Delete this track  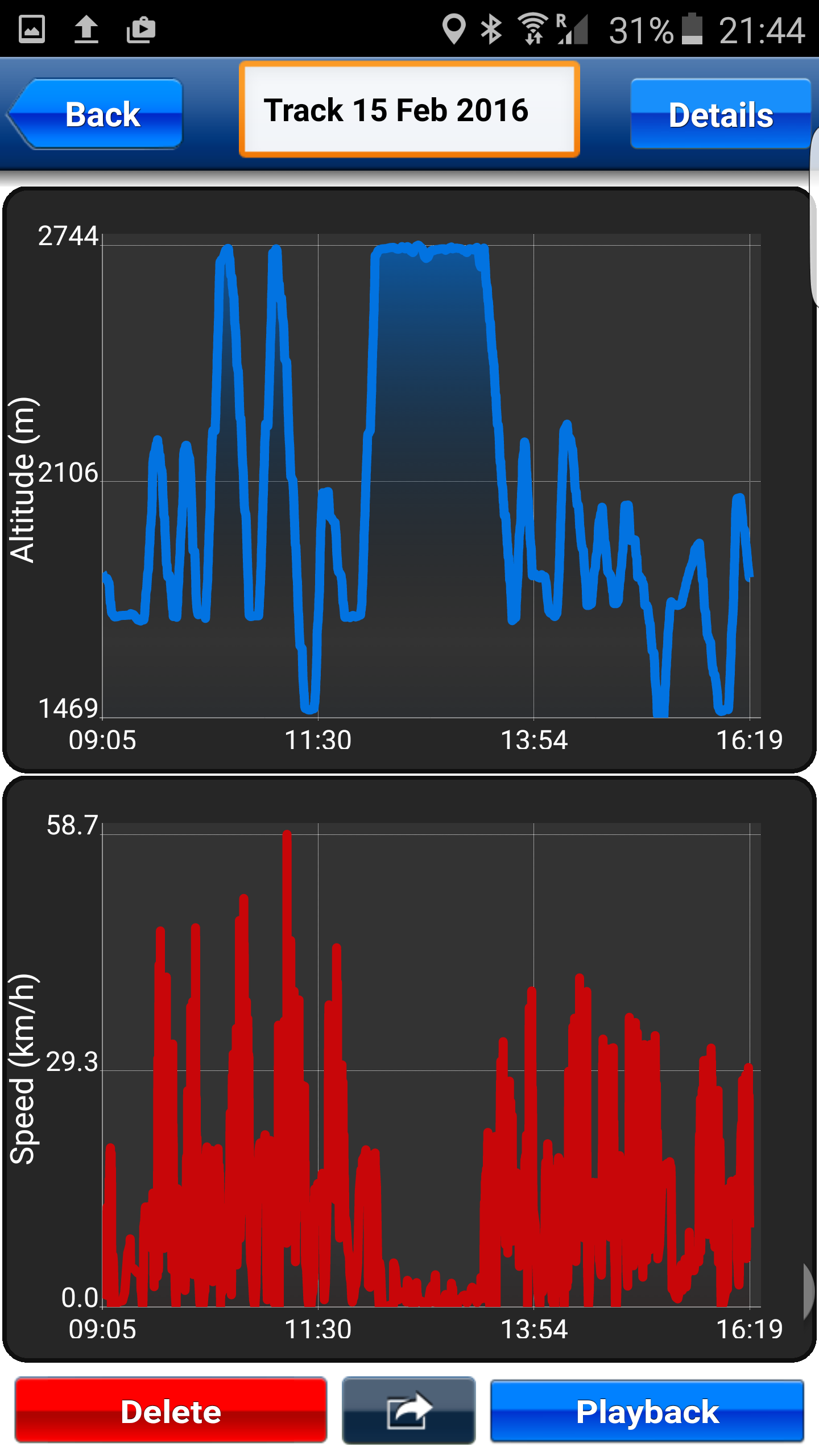(x=171, y=1411)
